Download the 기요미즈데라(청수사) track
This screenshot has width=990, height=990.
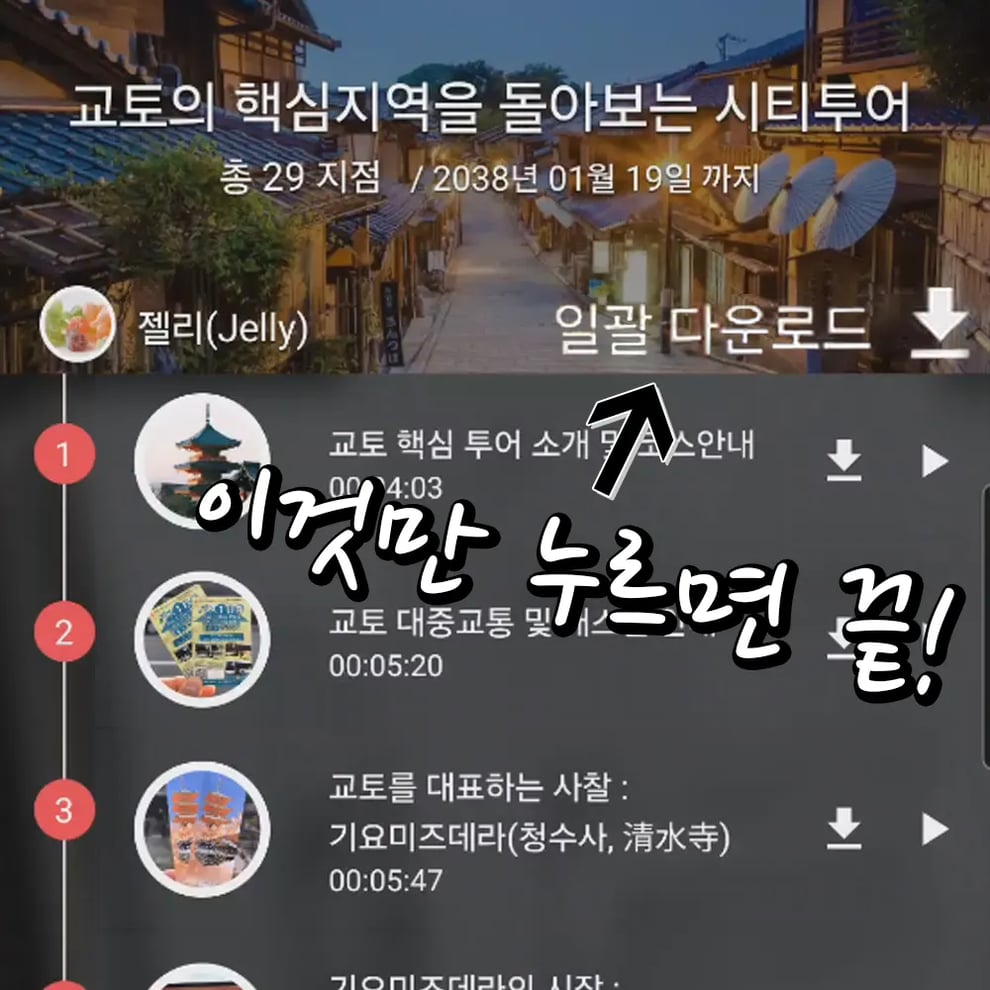click(844, 829)
